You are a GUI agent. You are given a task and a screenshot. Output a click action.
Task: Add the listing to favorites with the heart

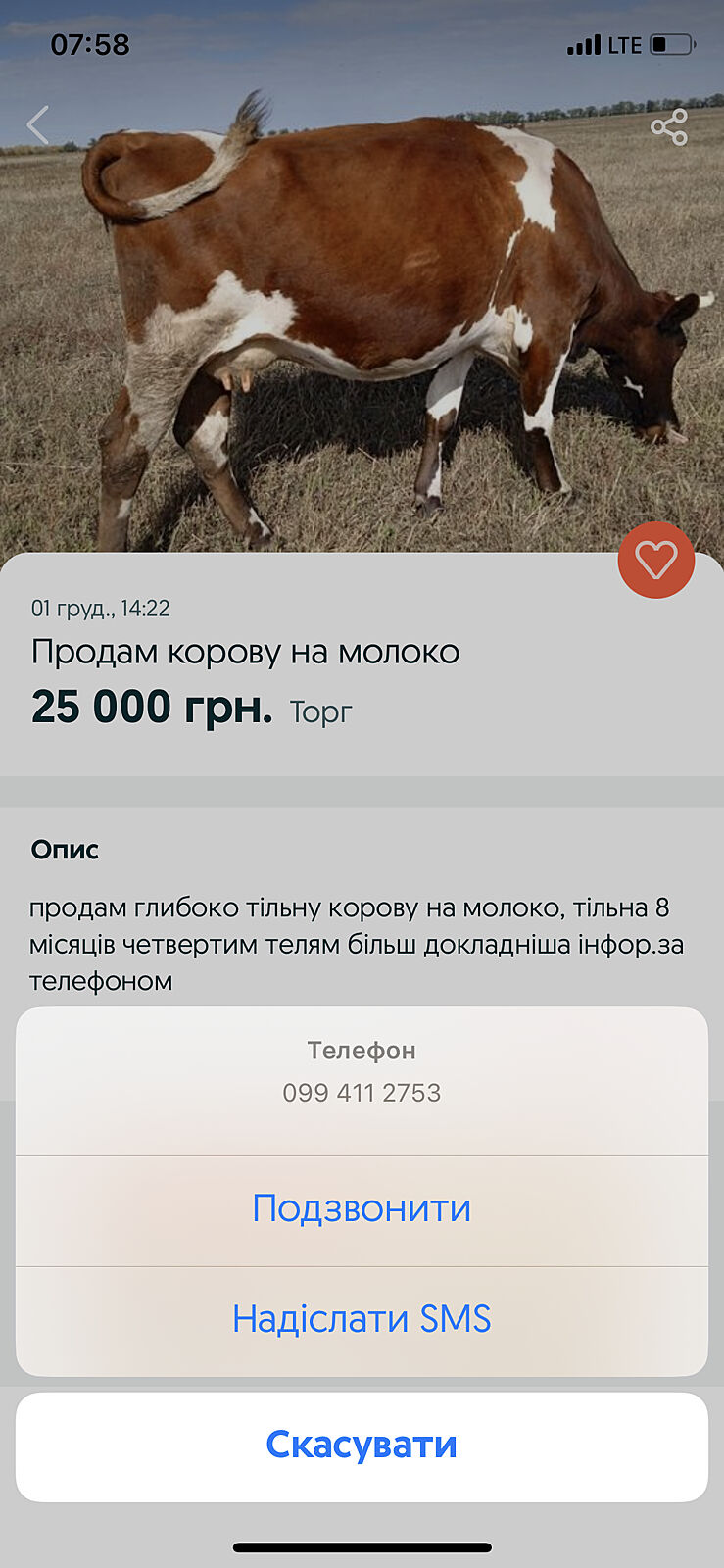tap(655, 560)
